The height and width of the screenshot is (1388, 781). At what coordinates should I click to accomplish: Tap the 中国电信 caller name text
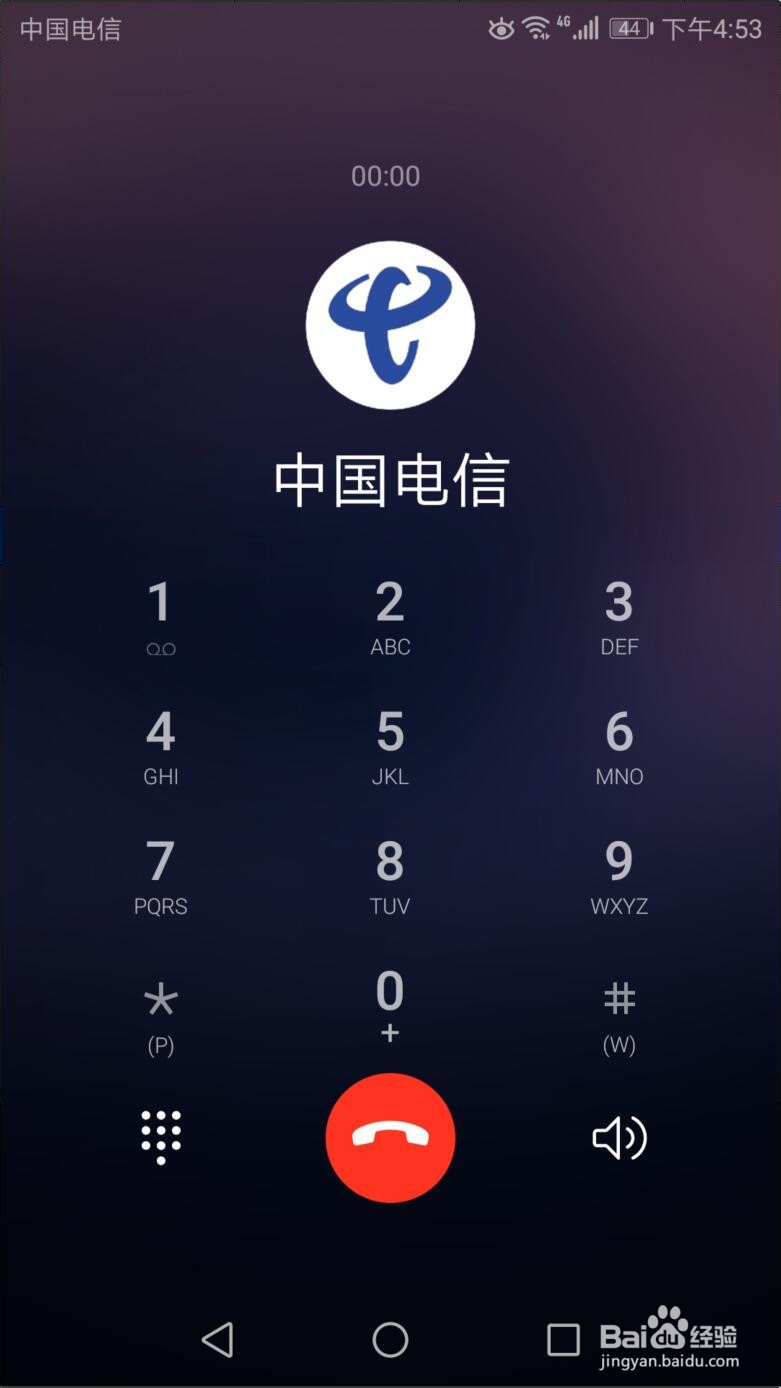(390, 480)
